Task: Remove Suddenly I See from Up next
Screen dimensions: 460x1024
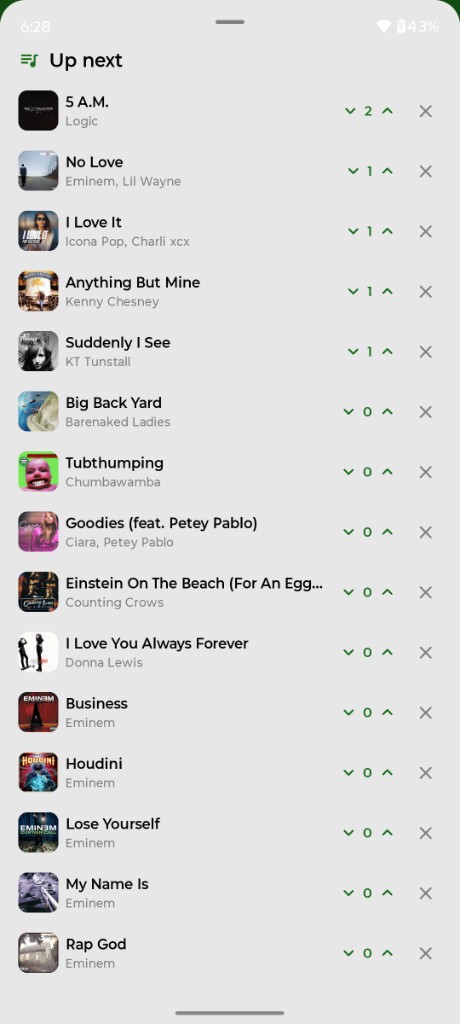Action: pyautogui.click(x=425, y=352)
